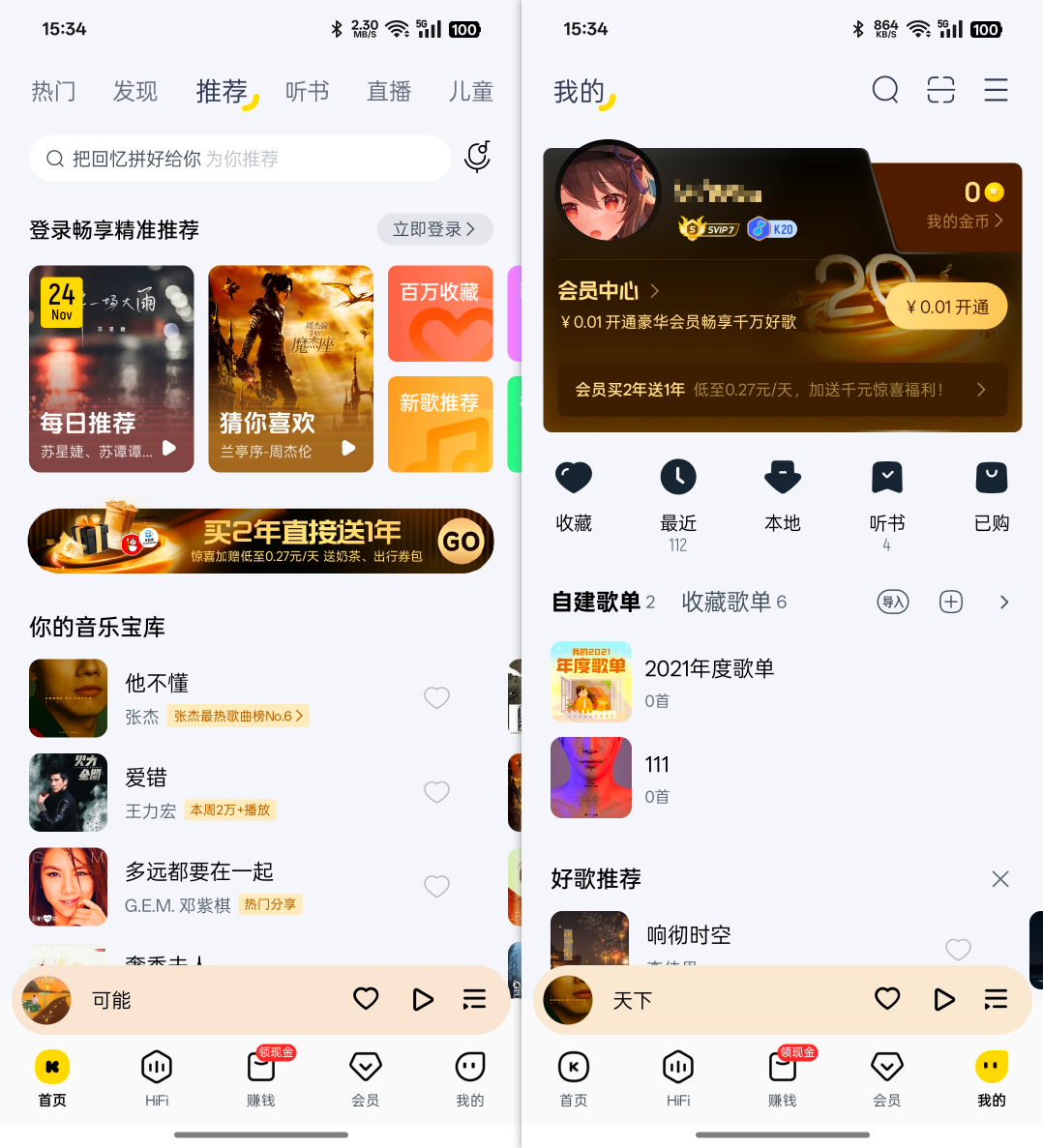
Task: Like the song 爱错
Action: point(437,792)
